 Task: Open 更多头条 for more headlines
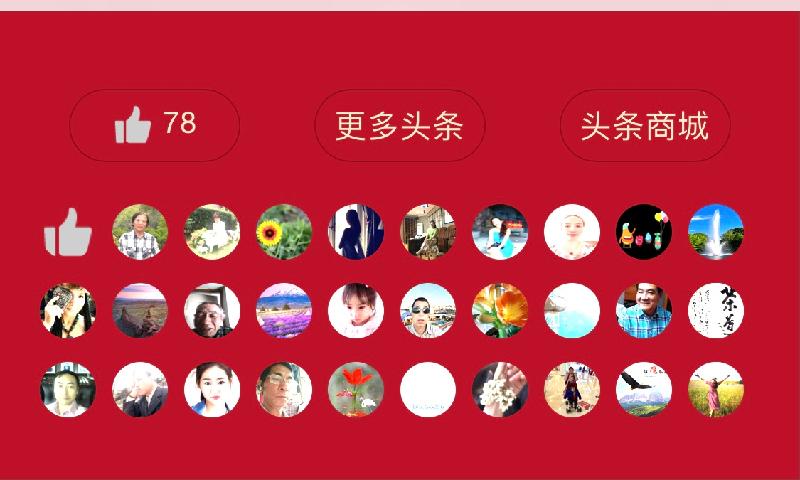399,125
